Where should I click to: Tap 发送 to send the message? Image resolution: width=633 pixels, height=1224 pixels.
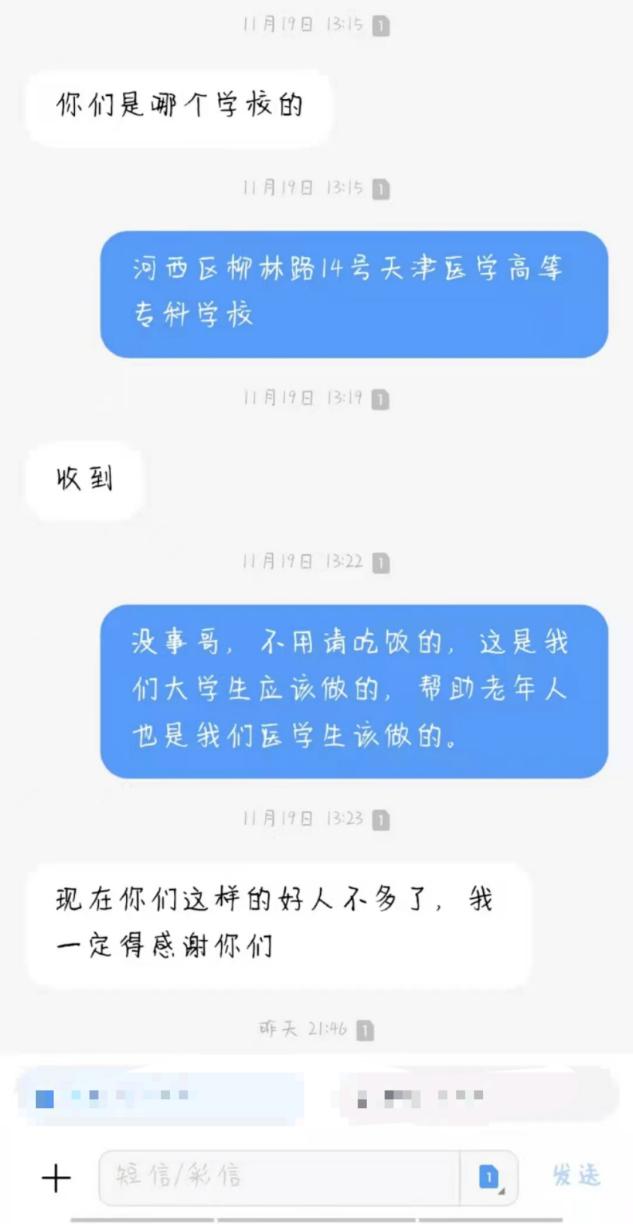[x=577, y=1176]
